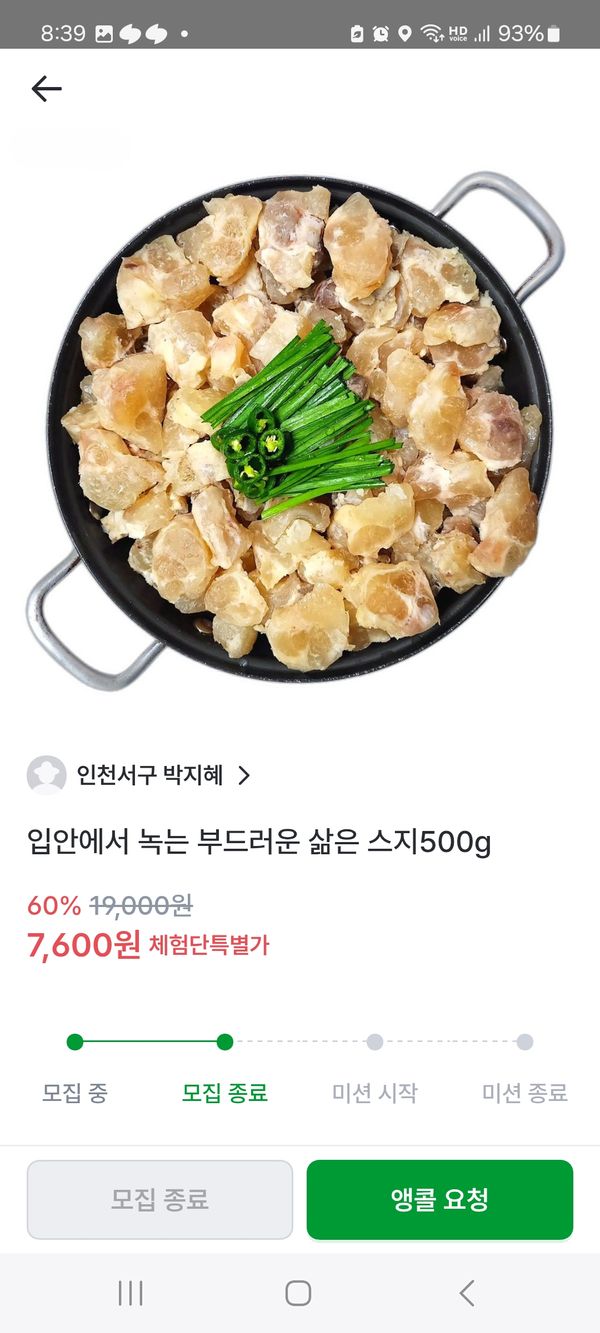Tap the grey 모집 종료 button

(x=160, y=1200)
